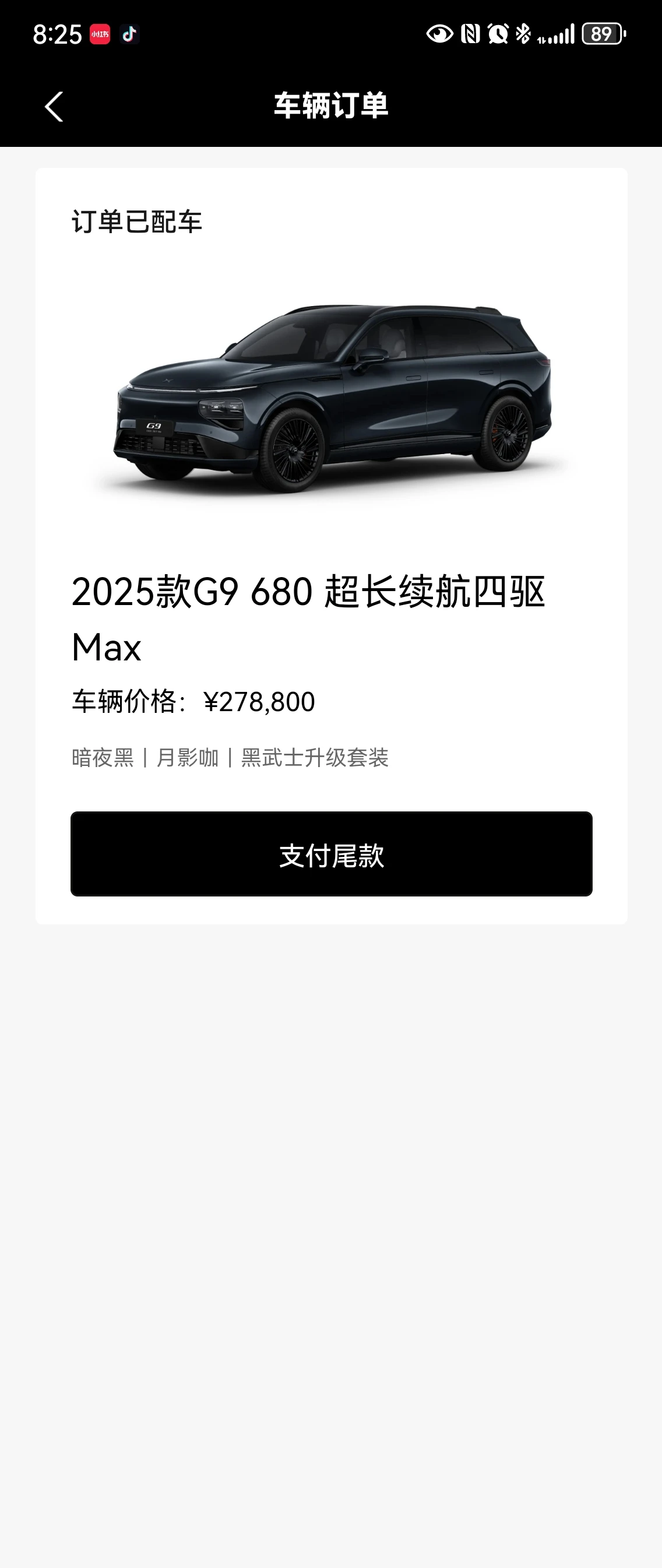
Task: Go back from the 车辆订单 page
Action: [54, 107]
